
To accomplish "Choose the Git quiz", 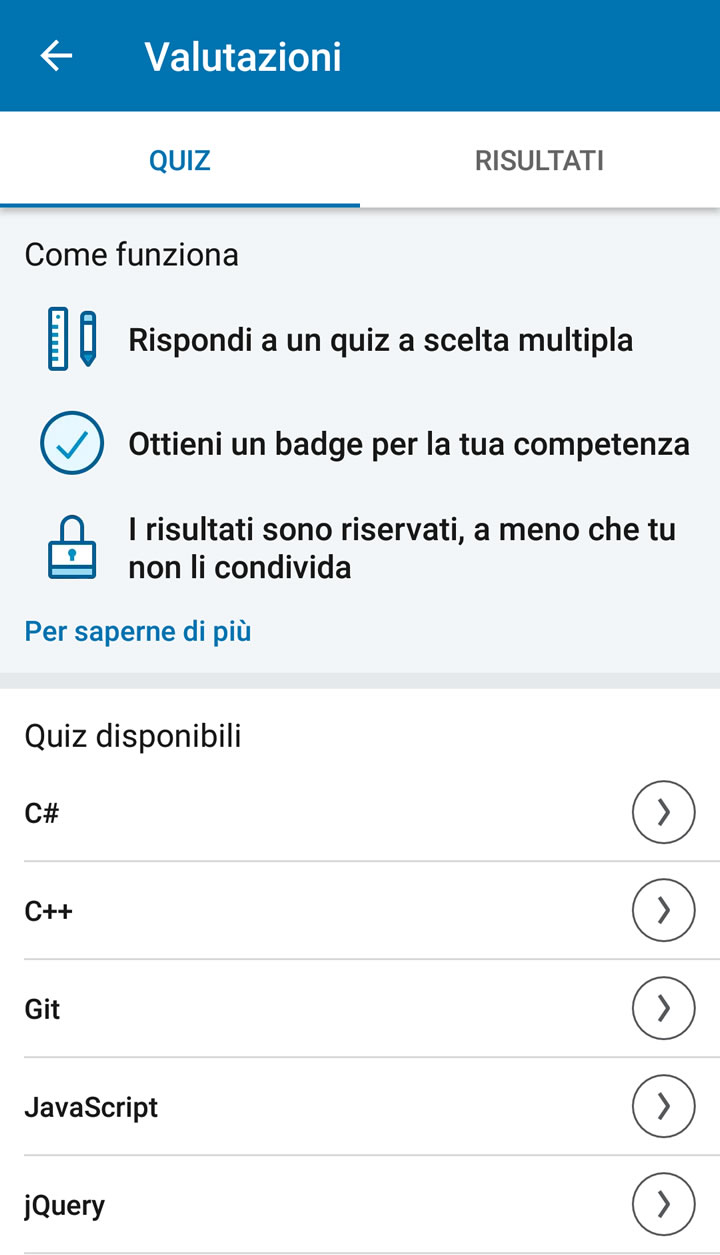I will [x=663, y=1009].
